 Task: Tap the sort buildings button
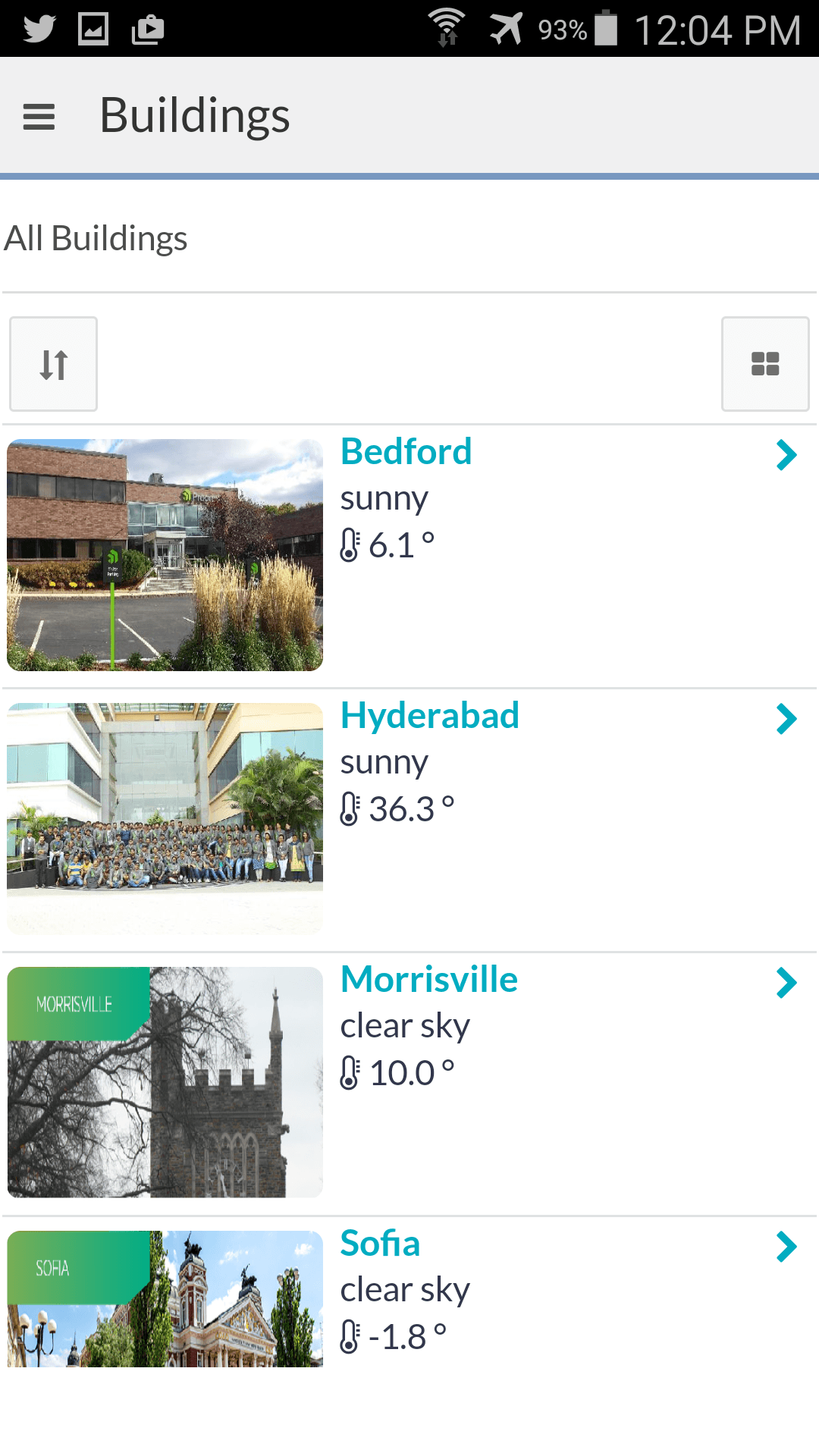[x=54, y=365]
